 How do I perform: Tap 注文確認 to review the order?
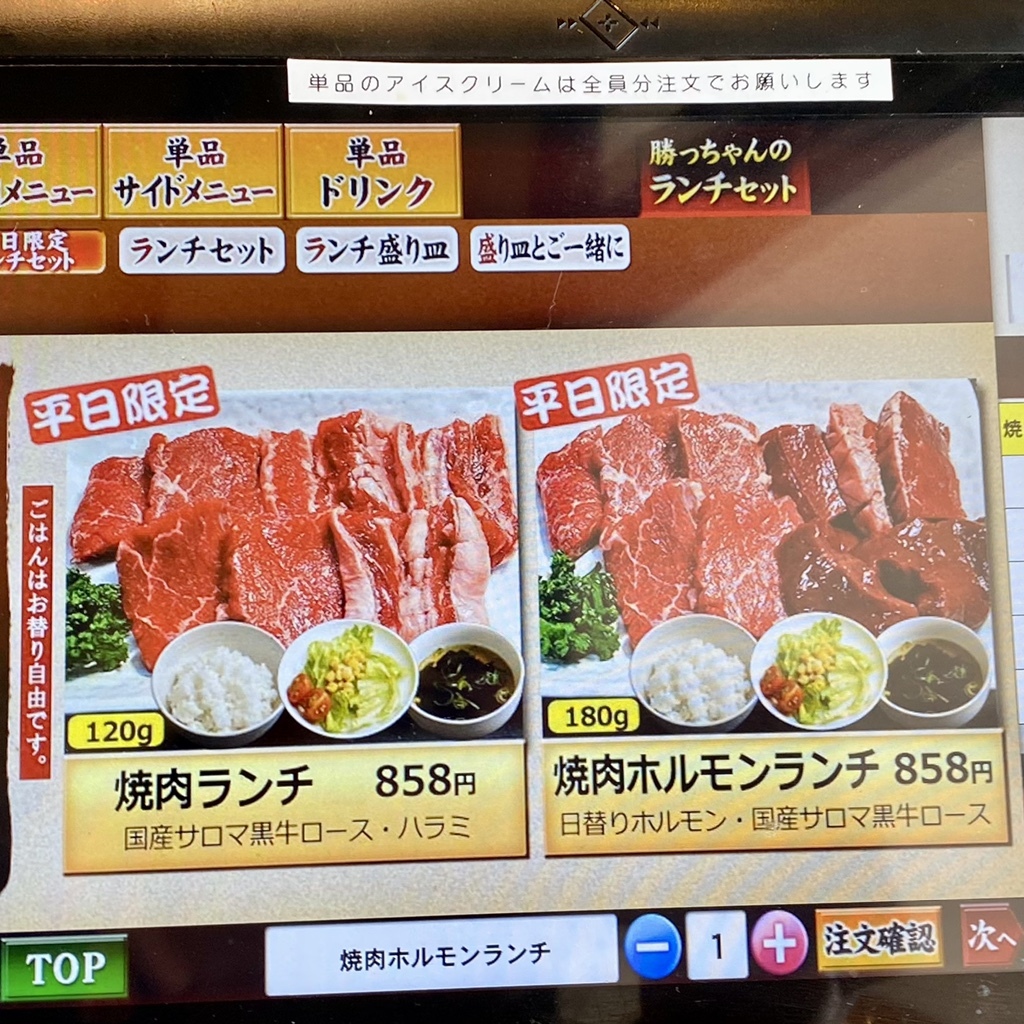click(x=879, y=939)
